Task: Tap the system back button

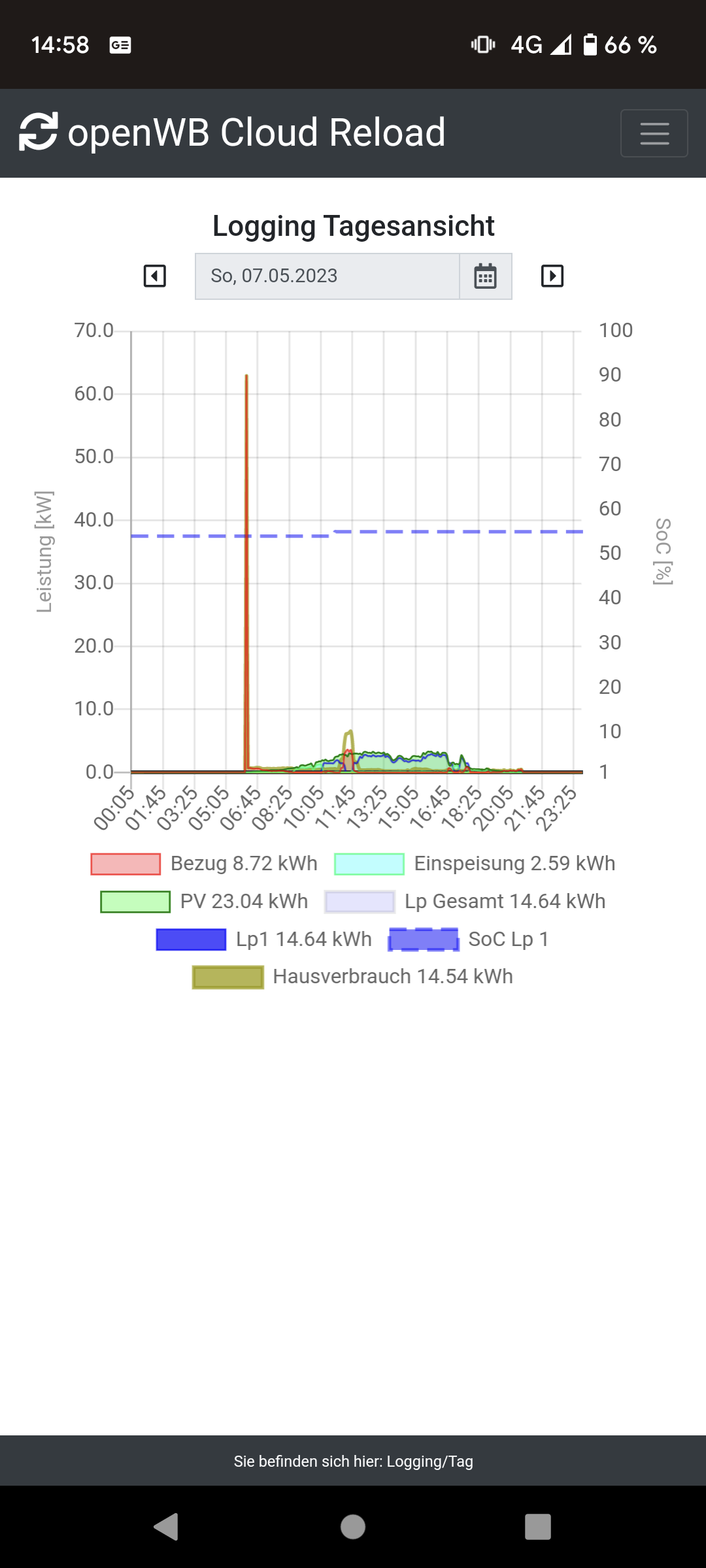Action: coord(166,1527)
